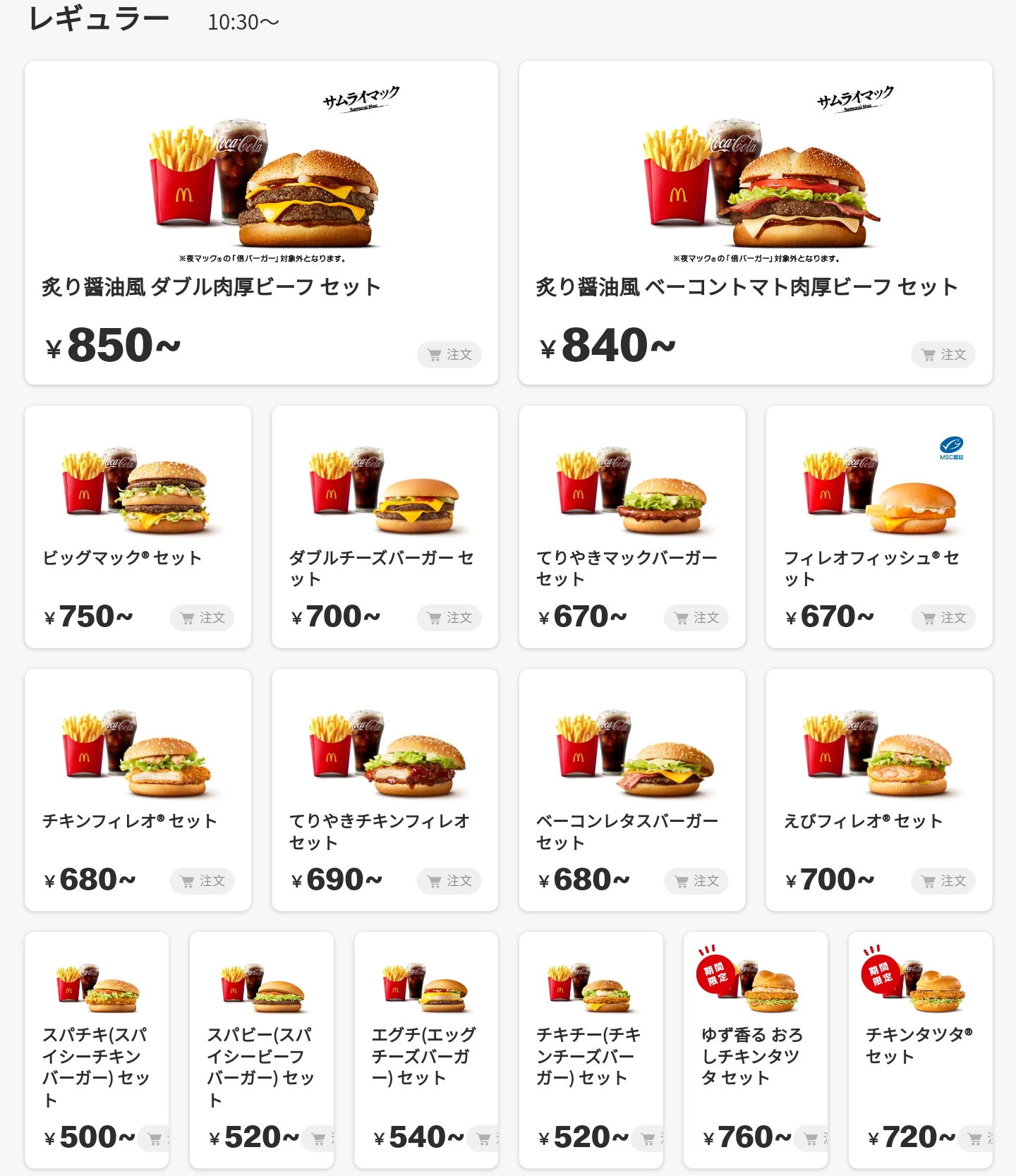
Task: Order the ビッグマック セット
Action: click(x=202, y=618)
